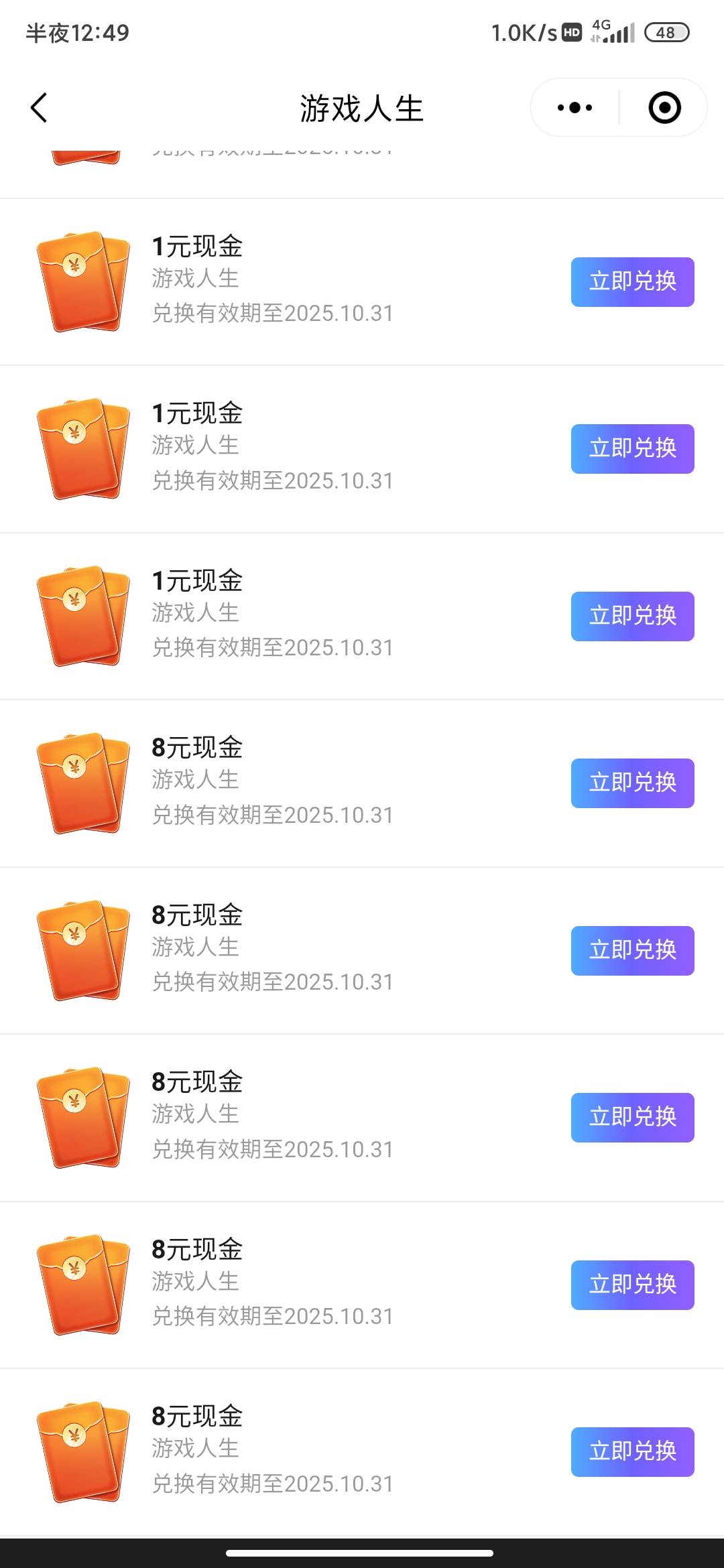The width and height of the screenshot is (724, 1568).
Task: Redeem the first 8元现金 red packet
Action: pyautogui.click(x=632, y=783)
